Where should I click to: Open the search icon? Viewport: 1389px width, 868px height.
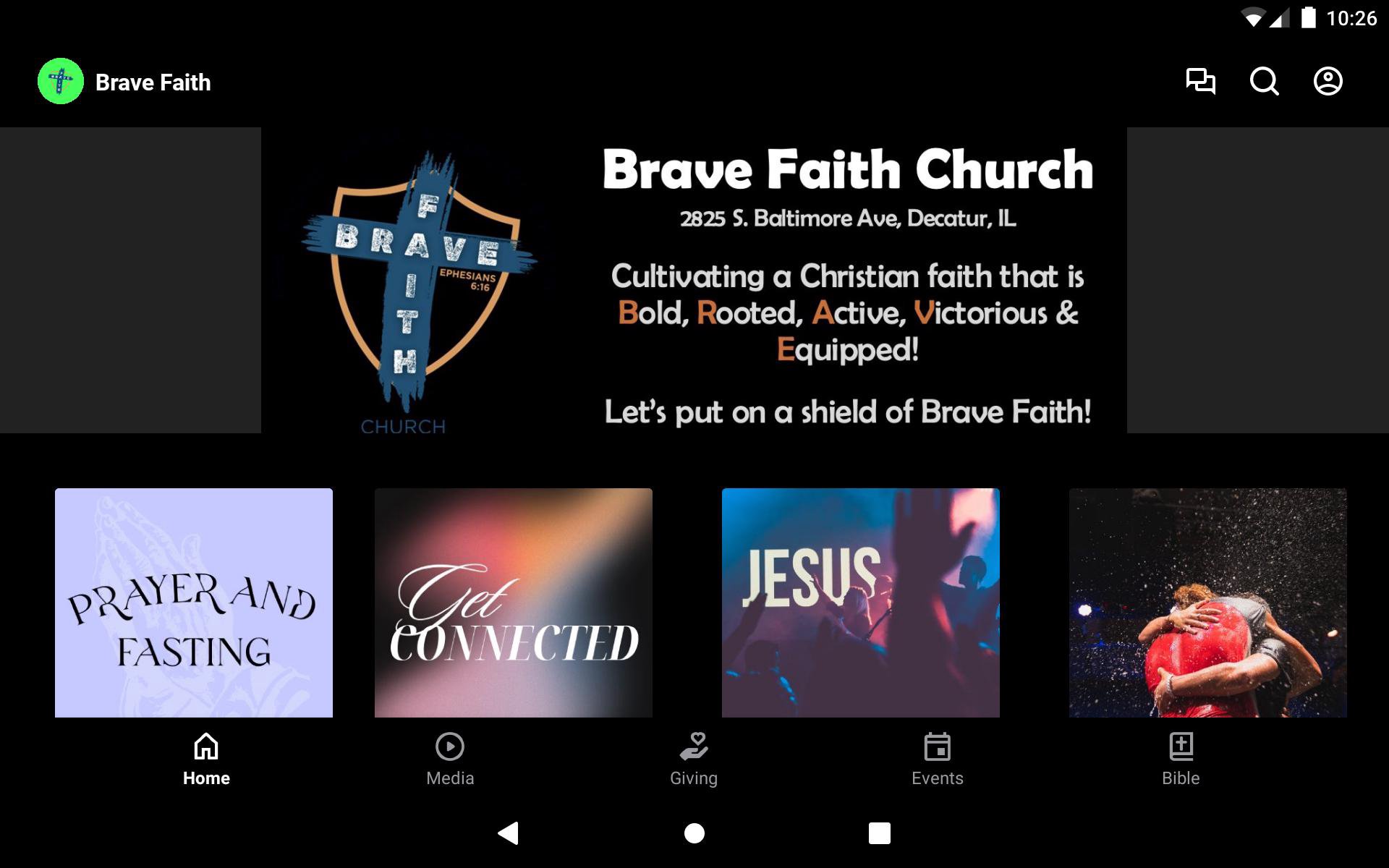[x=1264, y=81]
